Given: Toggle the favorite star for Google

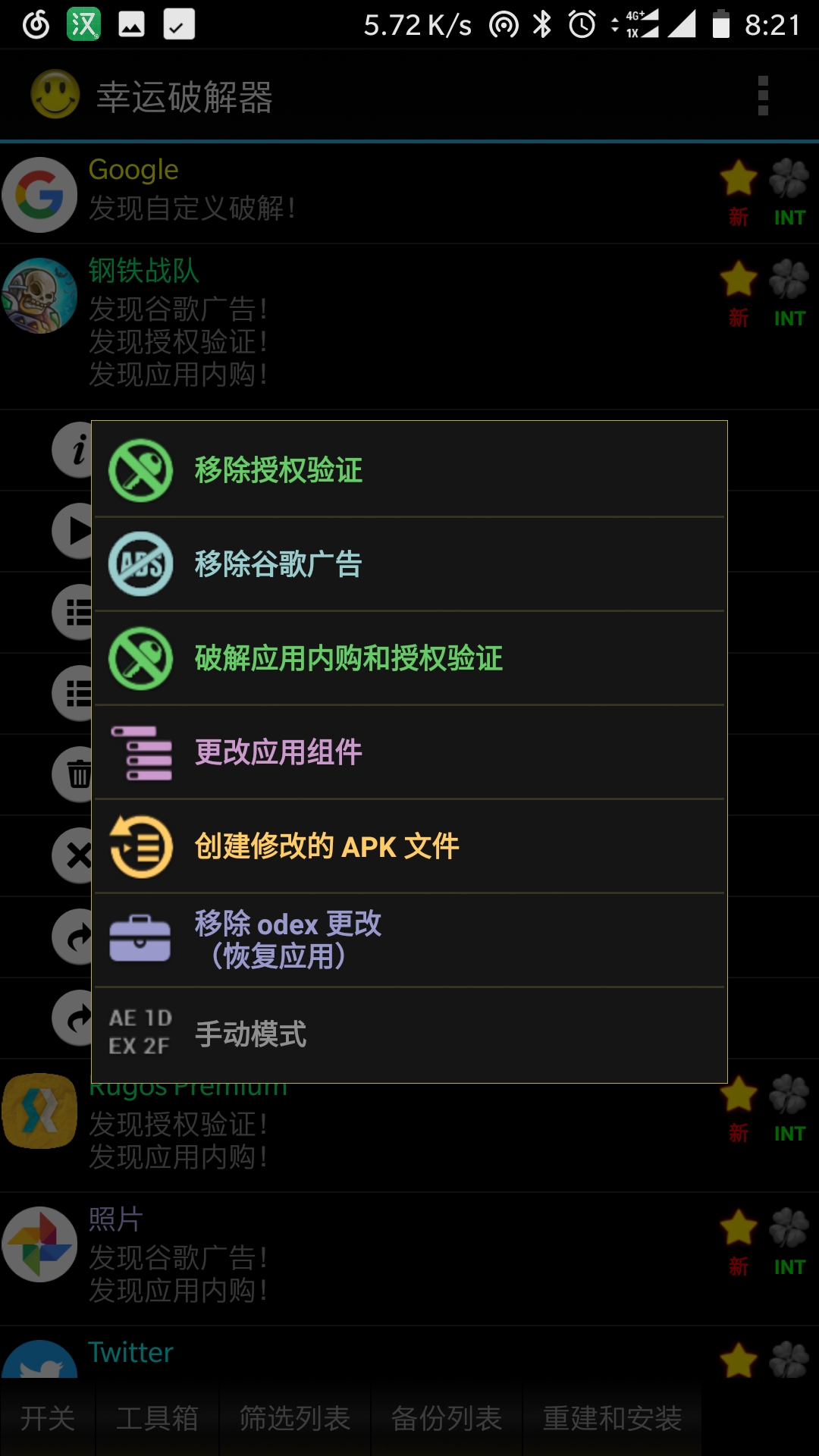Looking at the screenshot, I should 739,176.
